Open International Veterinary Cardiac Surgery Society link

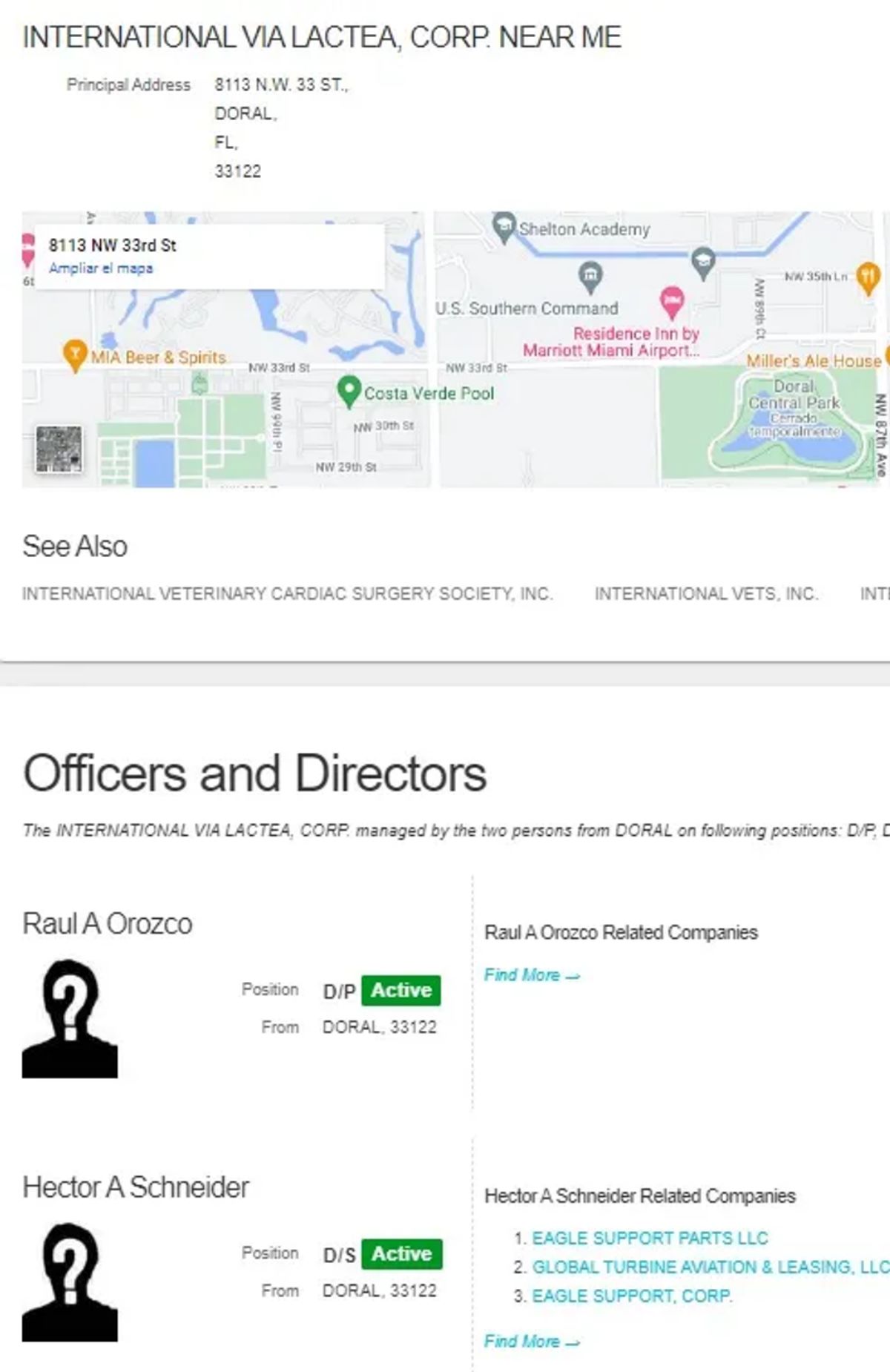(x=287, y=594)
